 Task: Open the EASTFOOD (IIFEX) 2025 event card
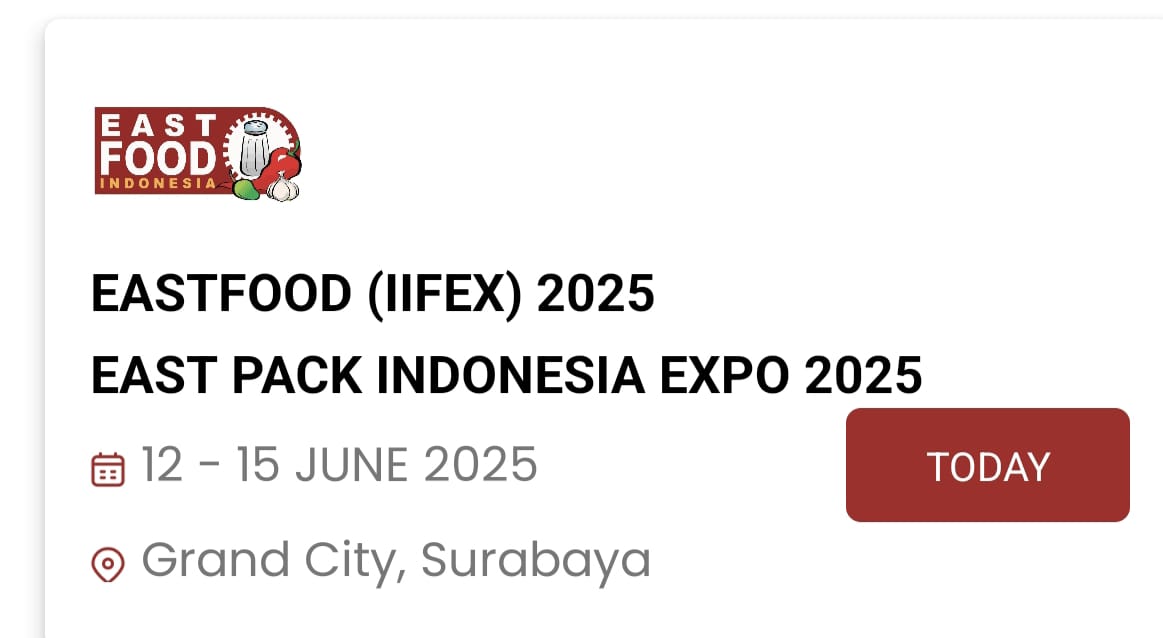372,295
